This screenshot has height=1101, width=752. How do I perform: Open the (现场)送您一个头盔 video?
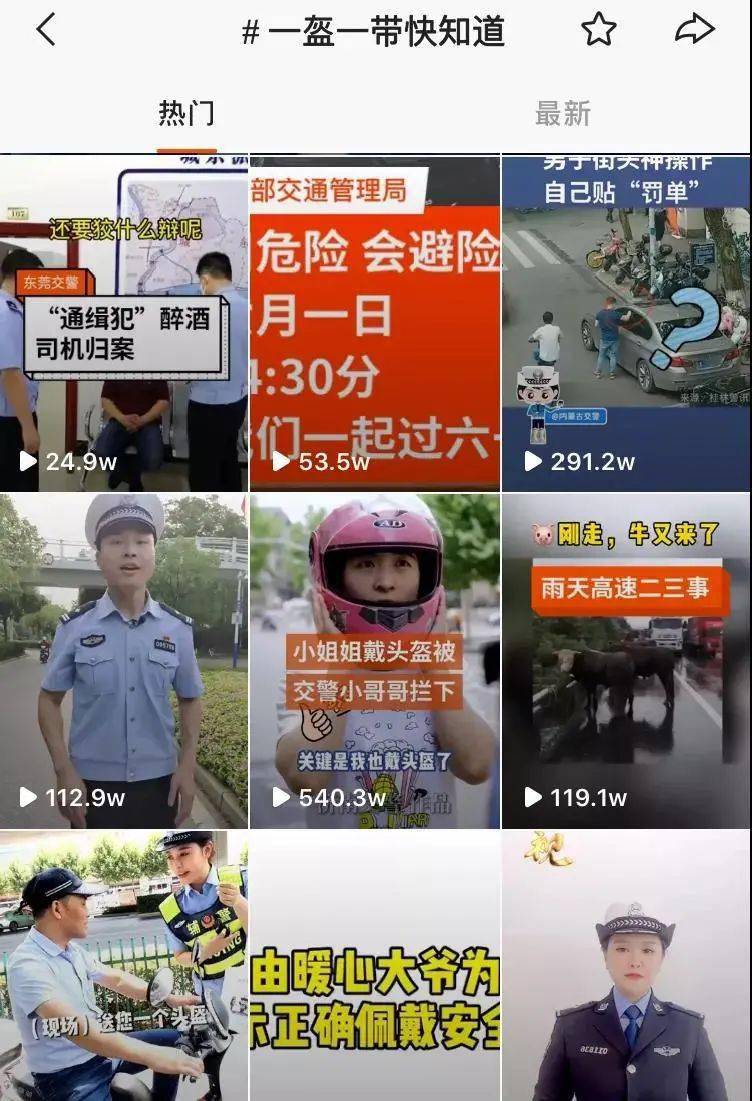click(x=124, y=965)
